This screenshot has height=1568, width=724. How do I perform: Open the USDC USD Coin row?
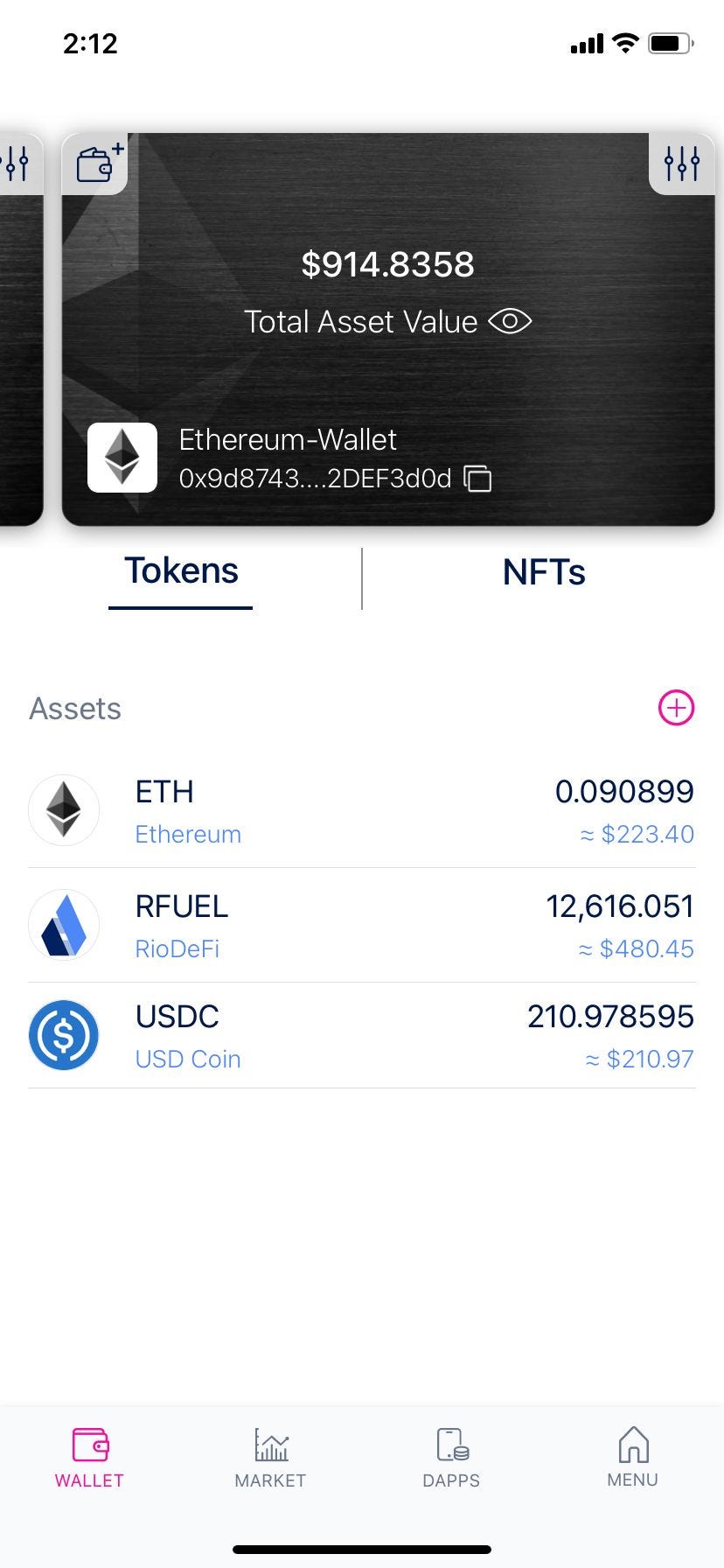tap(362, 1036)
